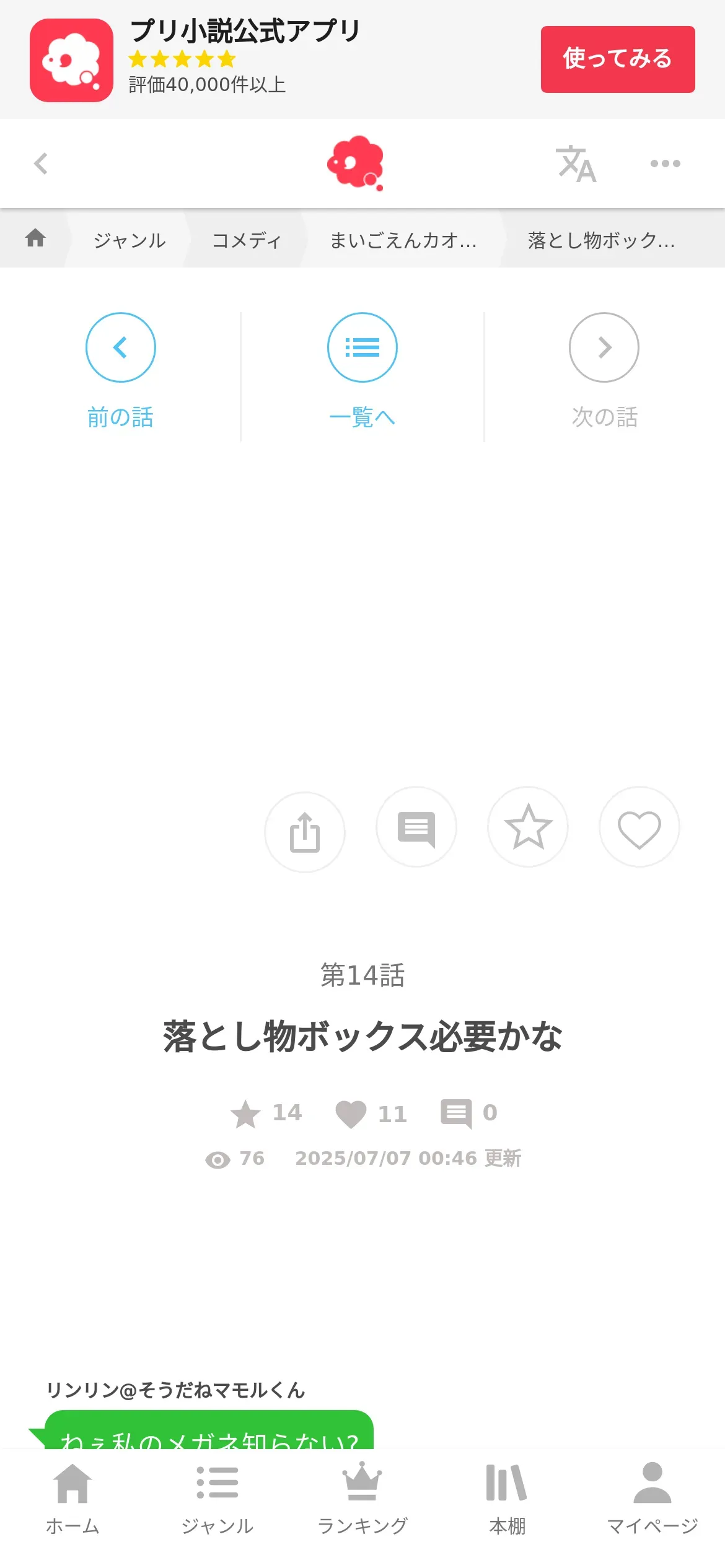Open the コメディ breadcrumb
The height and width of the screenshot is (1568, 725).
(247, 240)
